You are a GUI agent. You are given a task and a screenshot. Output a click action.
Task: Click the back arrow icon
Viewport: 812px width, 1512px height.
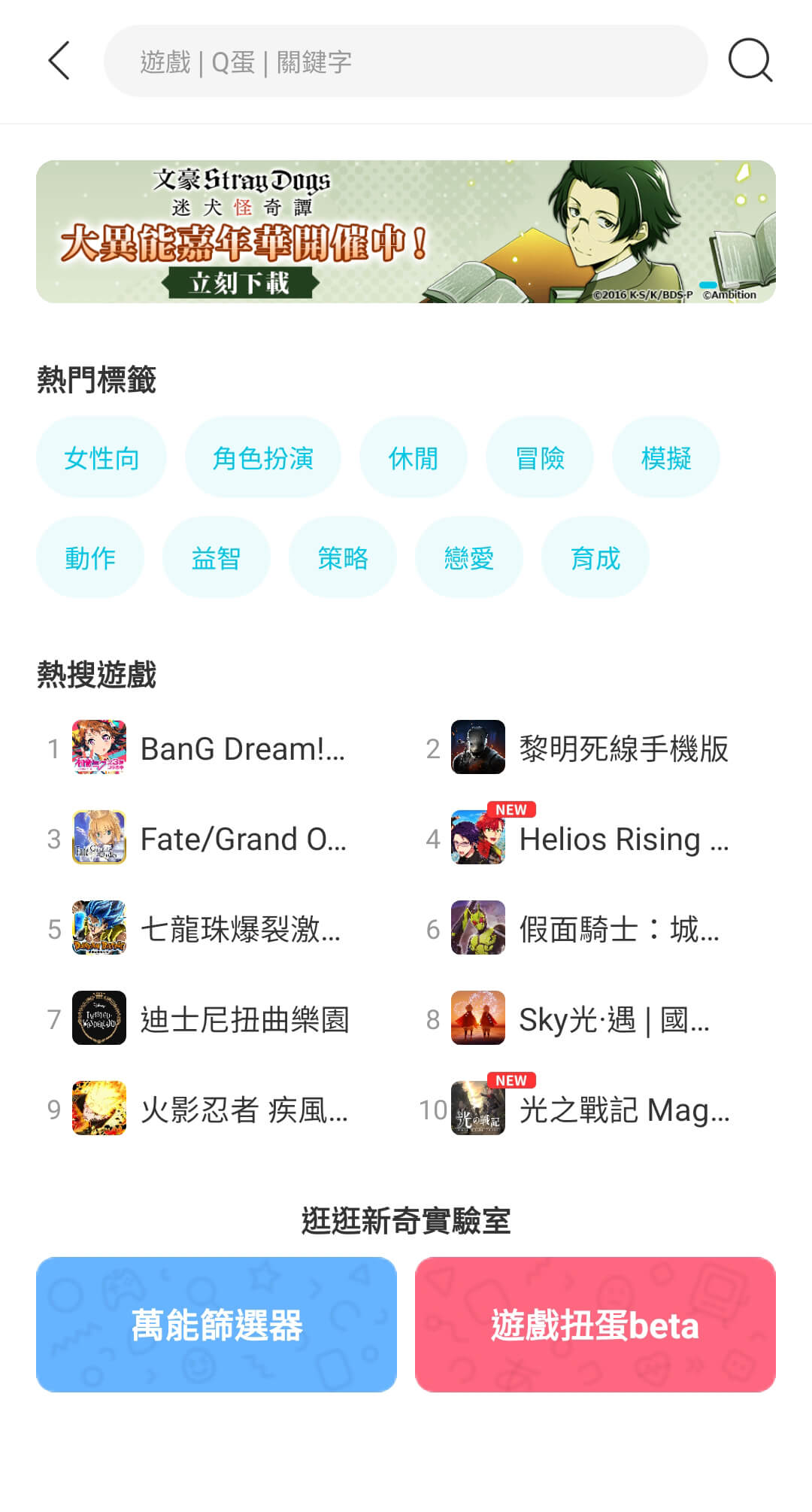(59, 62)
